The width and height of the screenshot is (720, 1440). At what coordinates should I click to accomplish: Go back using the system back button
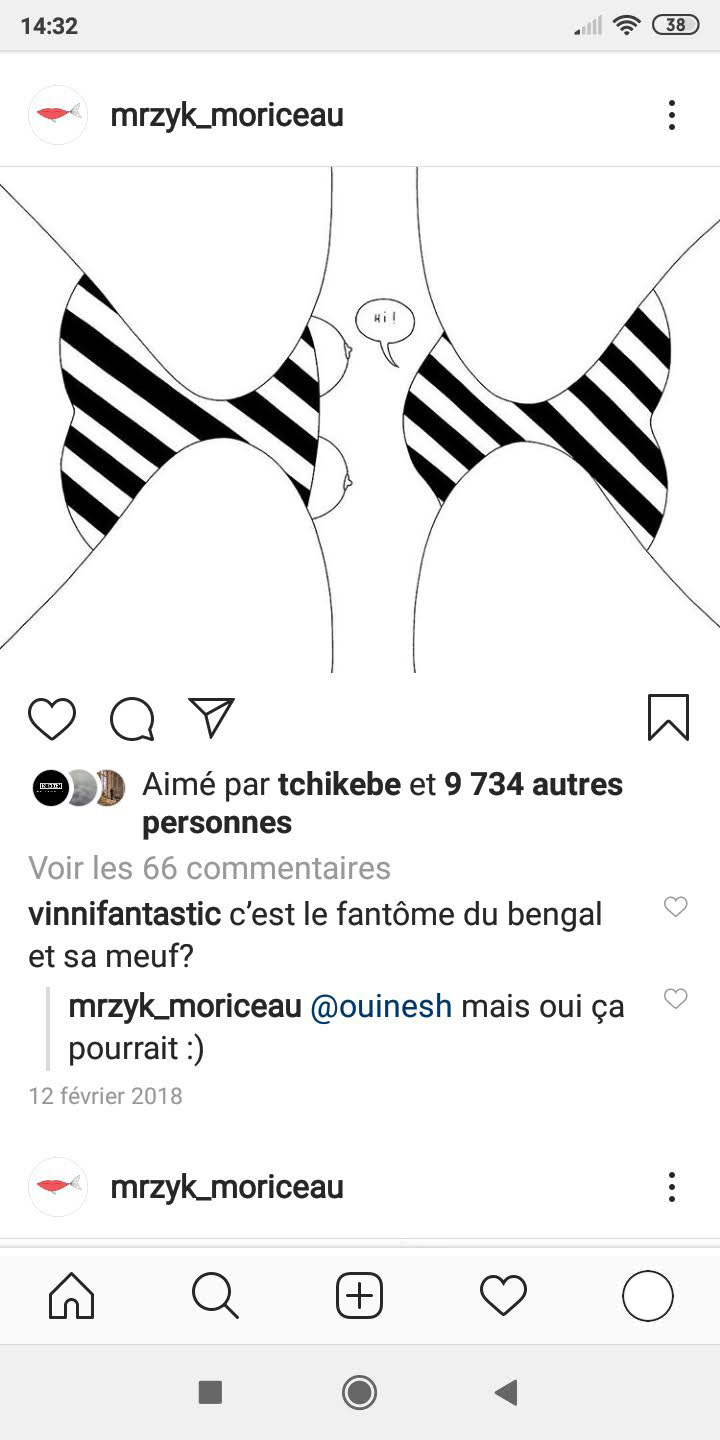pos(507,1392)
